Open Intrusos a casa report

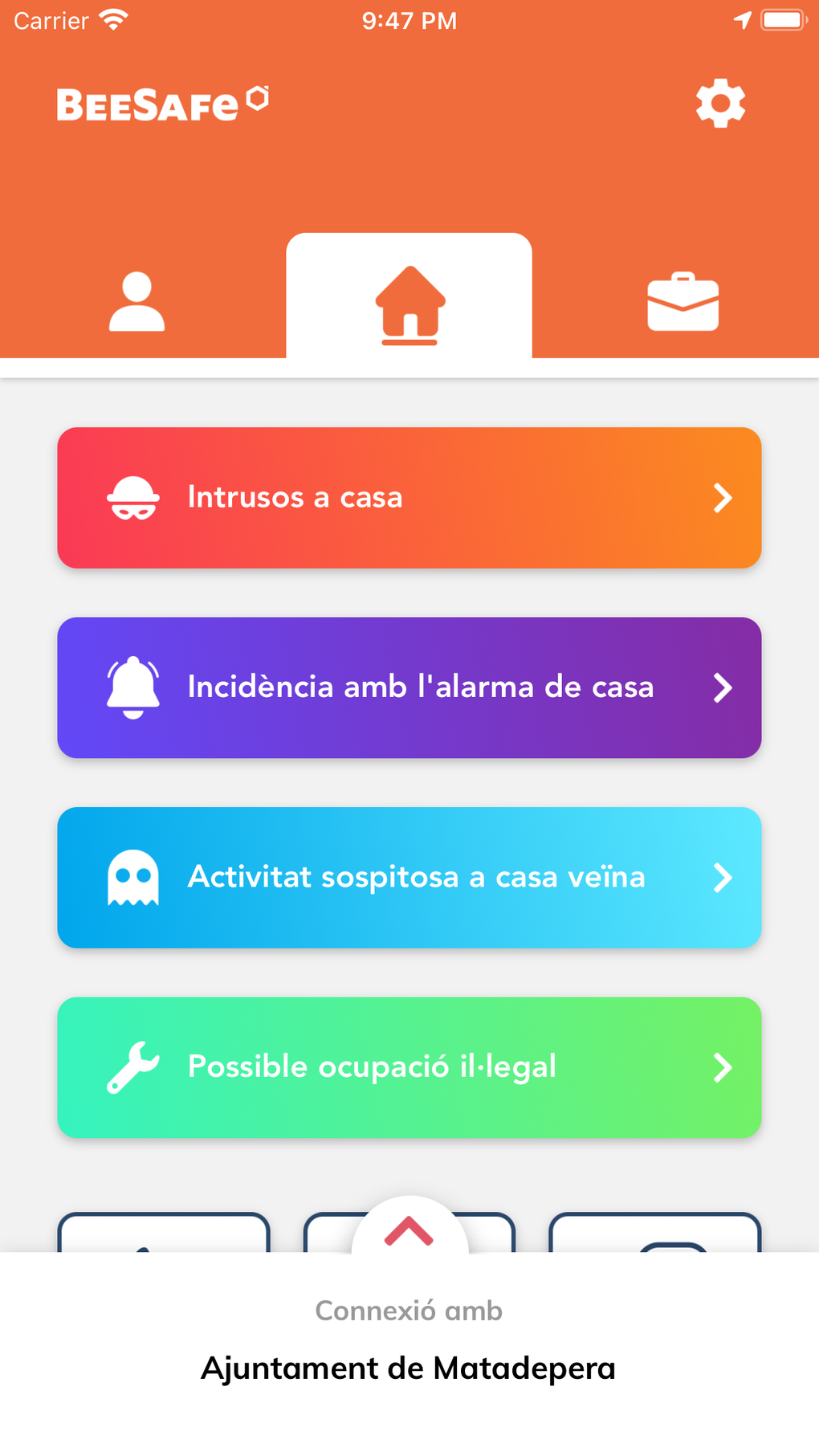click(x=409, y=497)
